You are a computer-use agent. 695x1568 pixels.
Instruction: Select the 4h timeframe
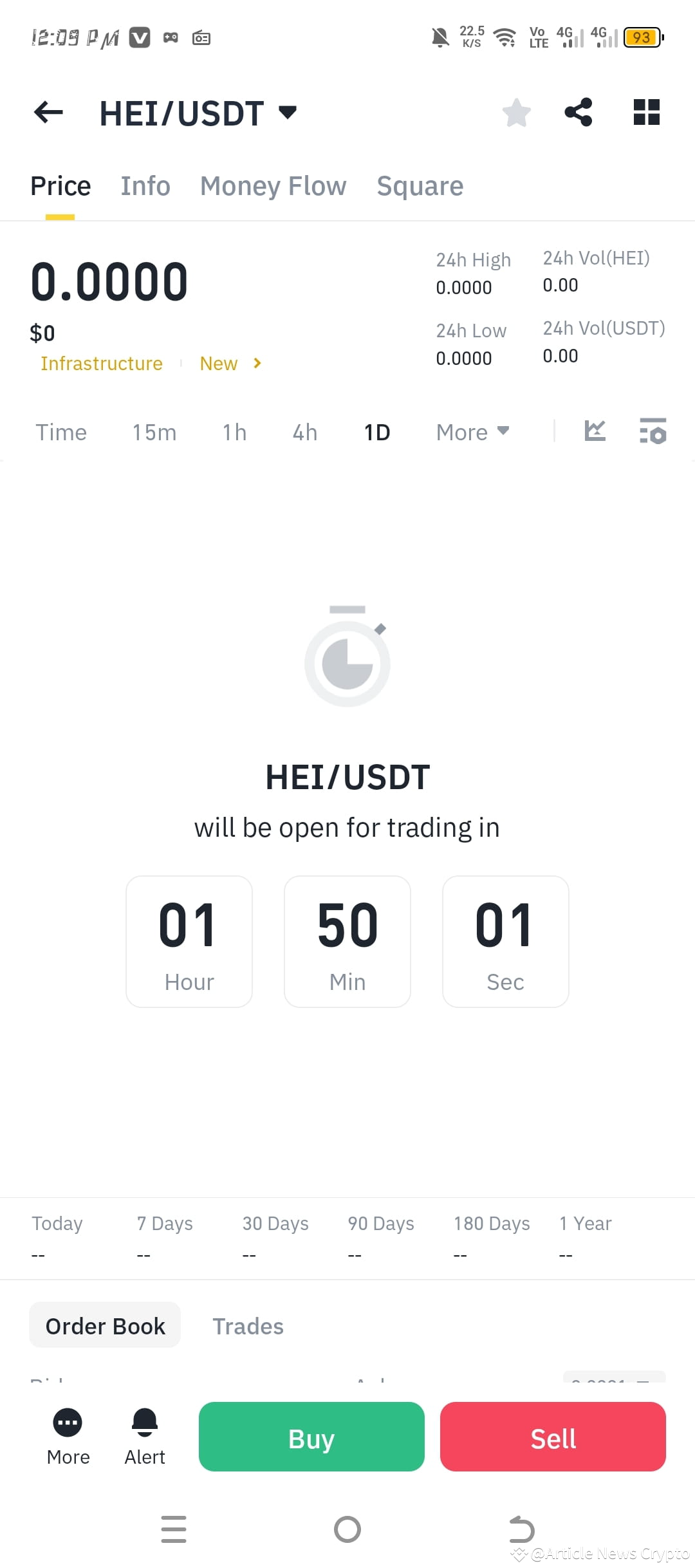coord(304,432)
